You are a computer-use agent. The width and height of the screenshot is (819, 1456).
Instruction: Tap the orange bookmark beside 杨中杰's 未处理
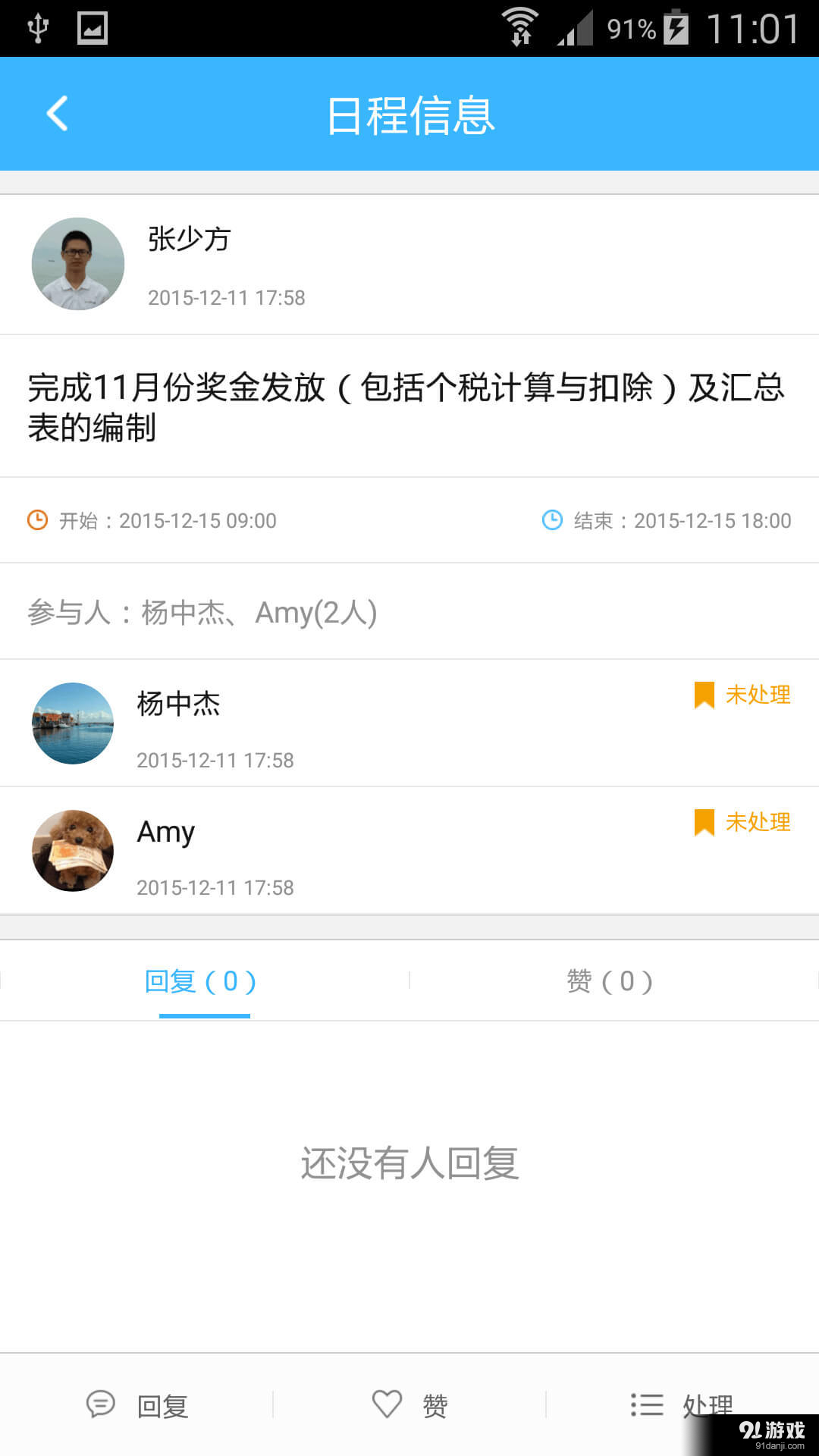[x=704, y=695]
